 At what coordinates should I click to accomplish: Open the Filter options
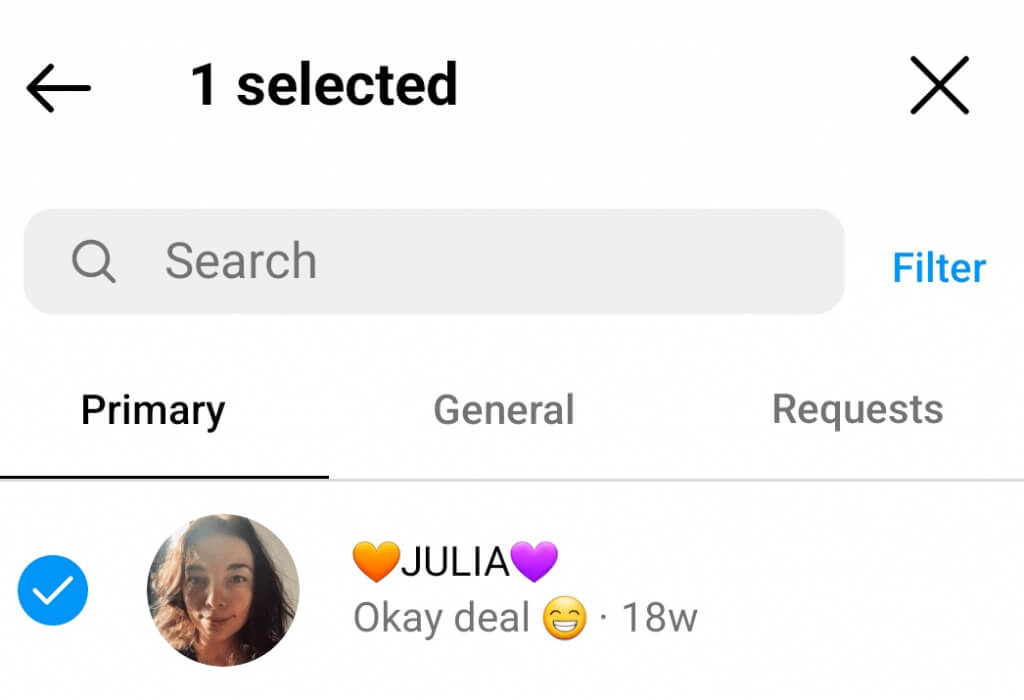coord(938,267)
